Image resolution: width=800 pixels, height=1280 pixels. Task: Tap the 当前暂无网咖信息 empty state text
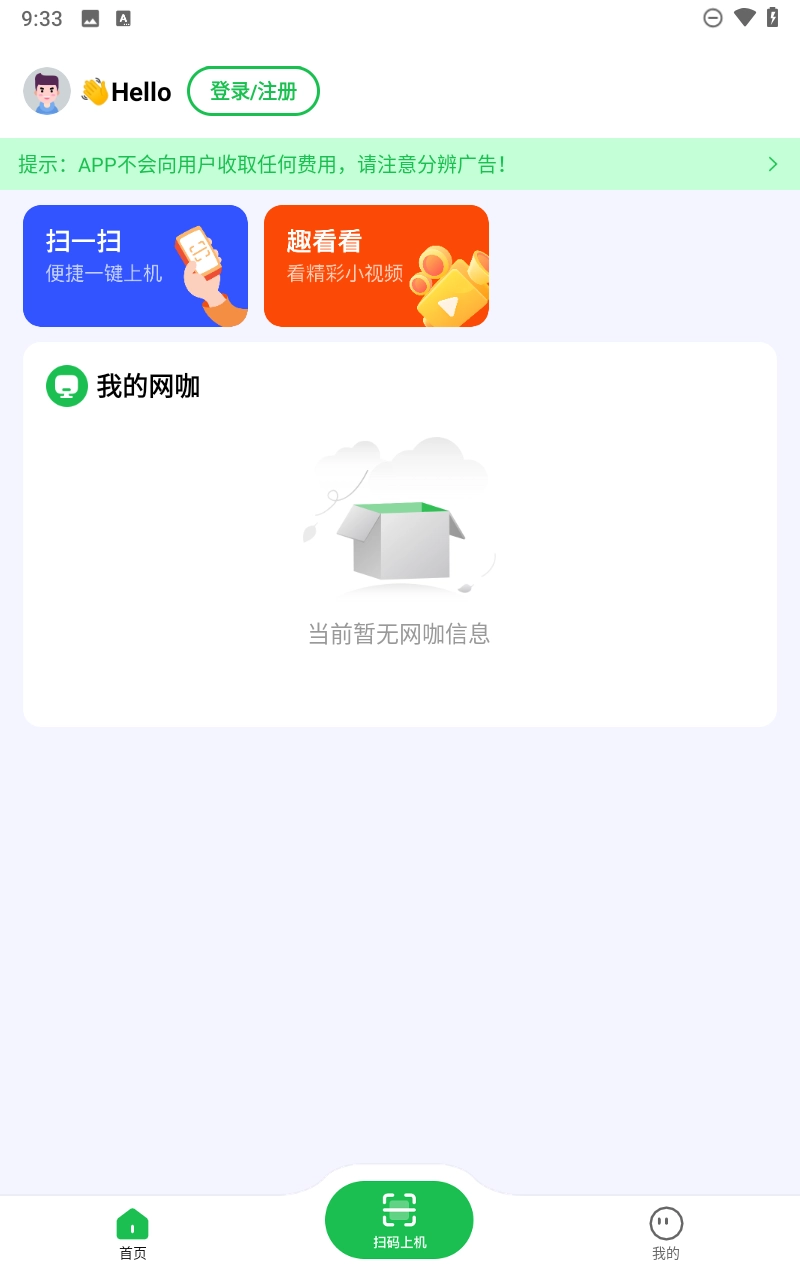[x=399, y=634]
